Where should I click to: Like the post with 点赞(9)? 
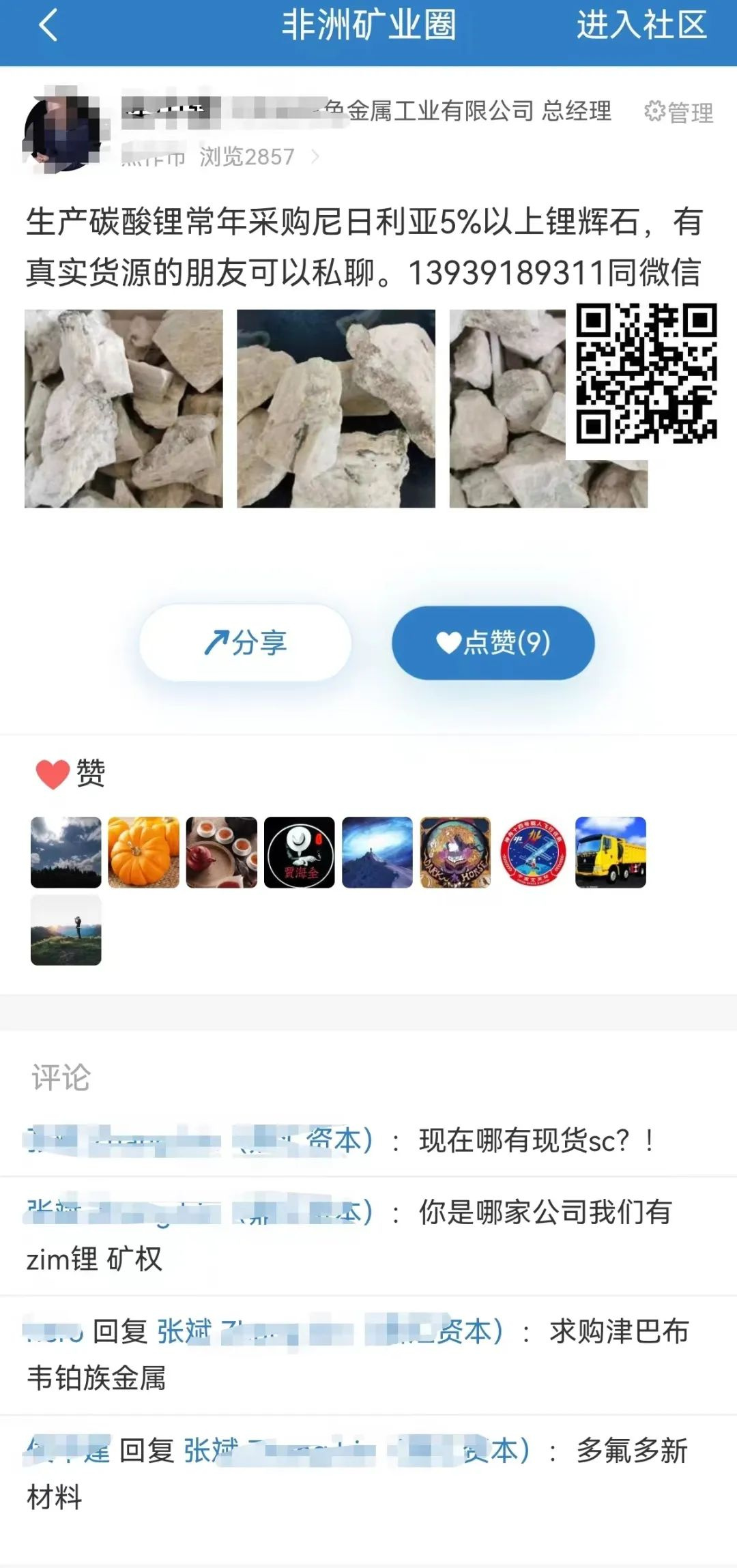click(x=493, y=642)
